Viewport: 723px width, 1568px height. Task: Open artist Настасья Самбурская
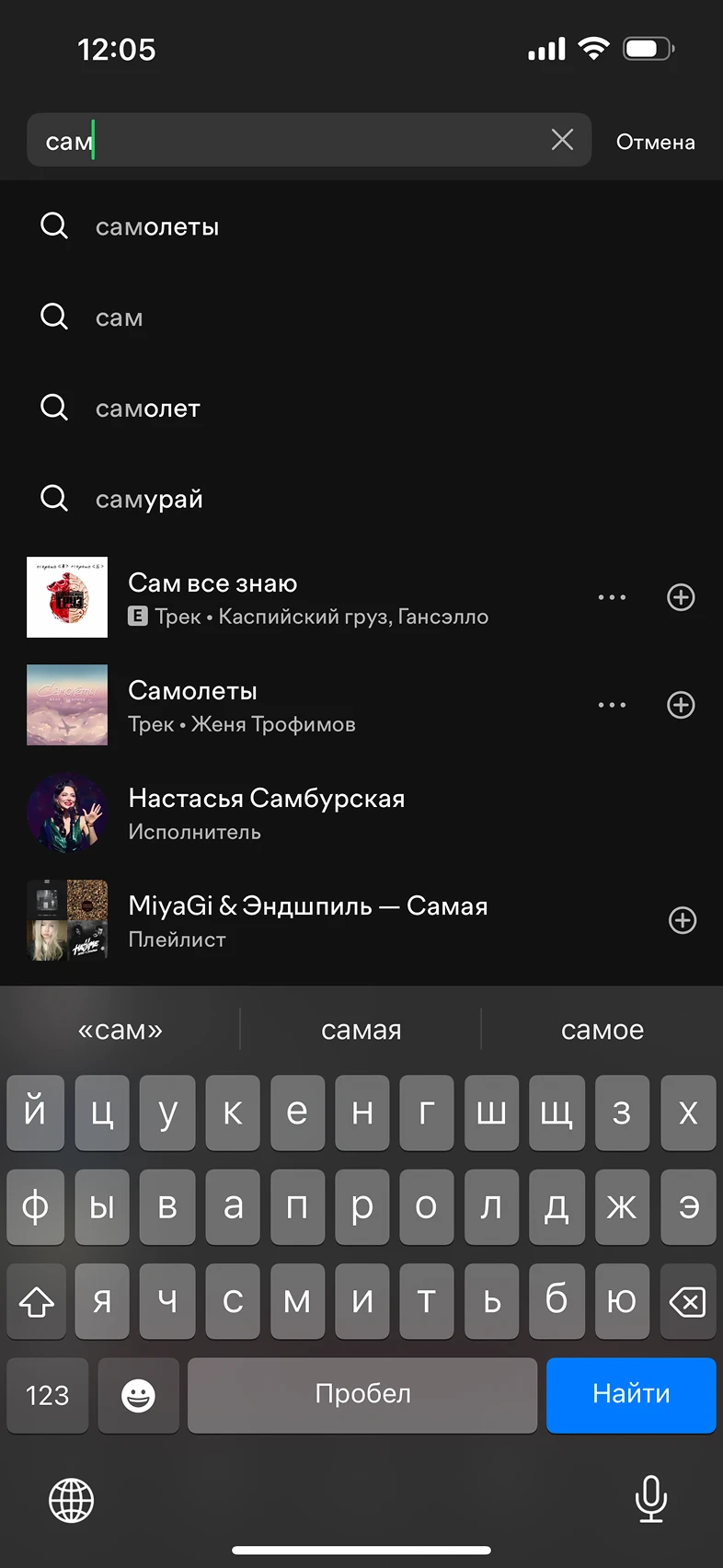pos(267,813)
